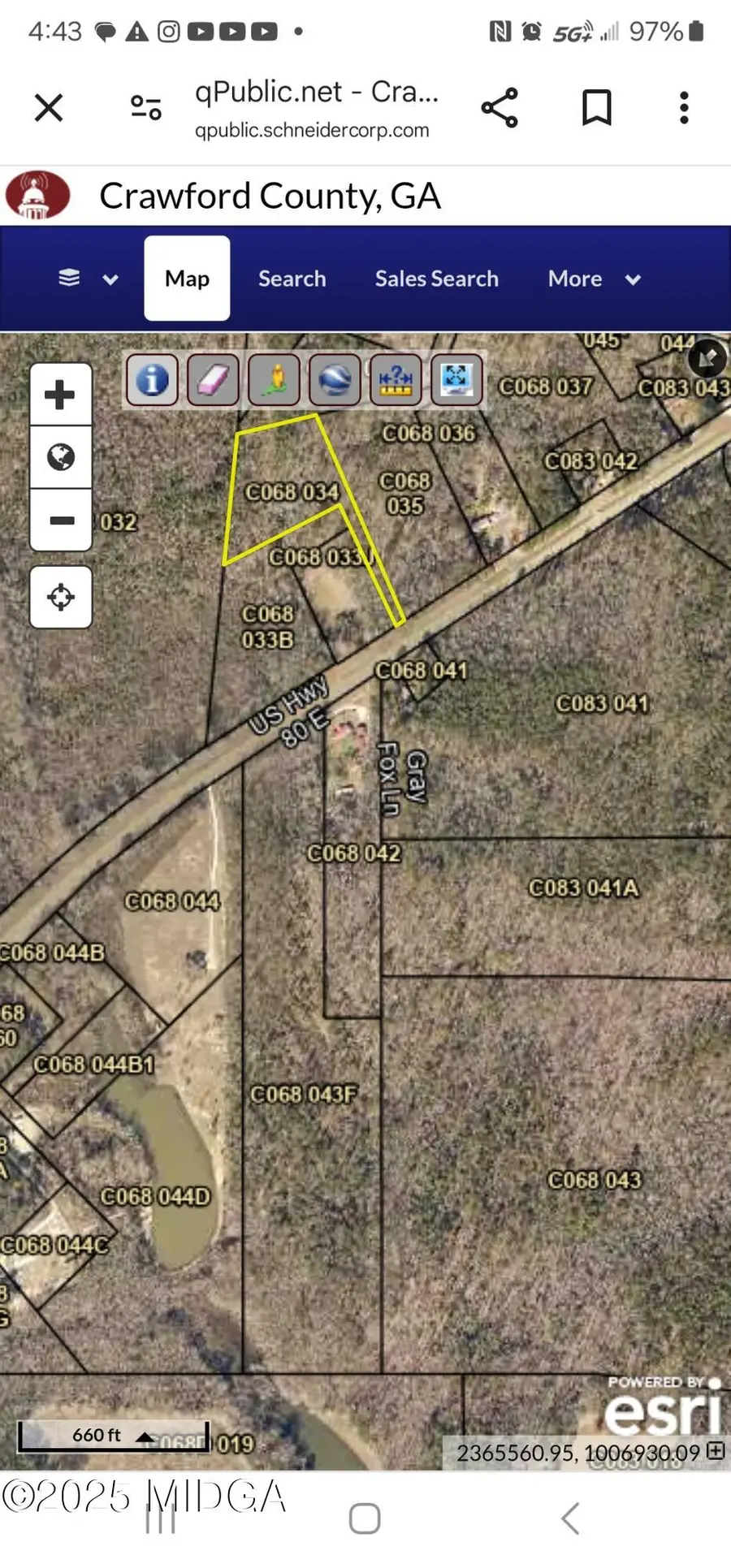The height and width of the screenshot is (1568, 731).
Task: Open the street-level view tool
Action: coord(274,379)
